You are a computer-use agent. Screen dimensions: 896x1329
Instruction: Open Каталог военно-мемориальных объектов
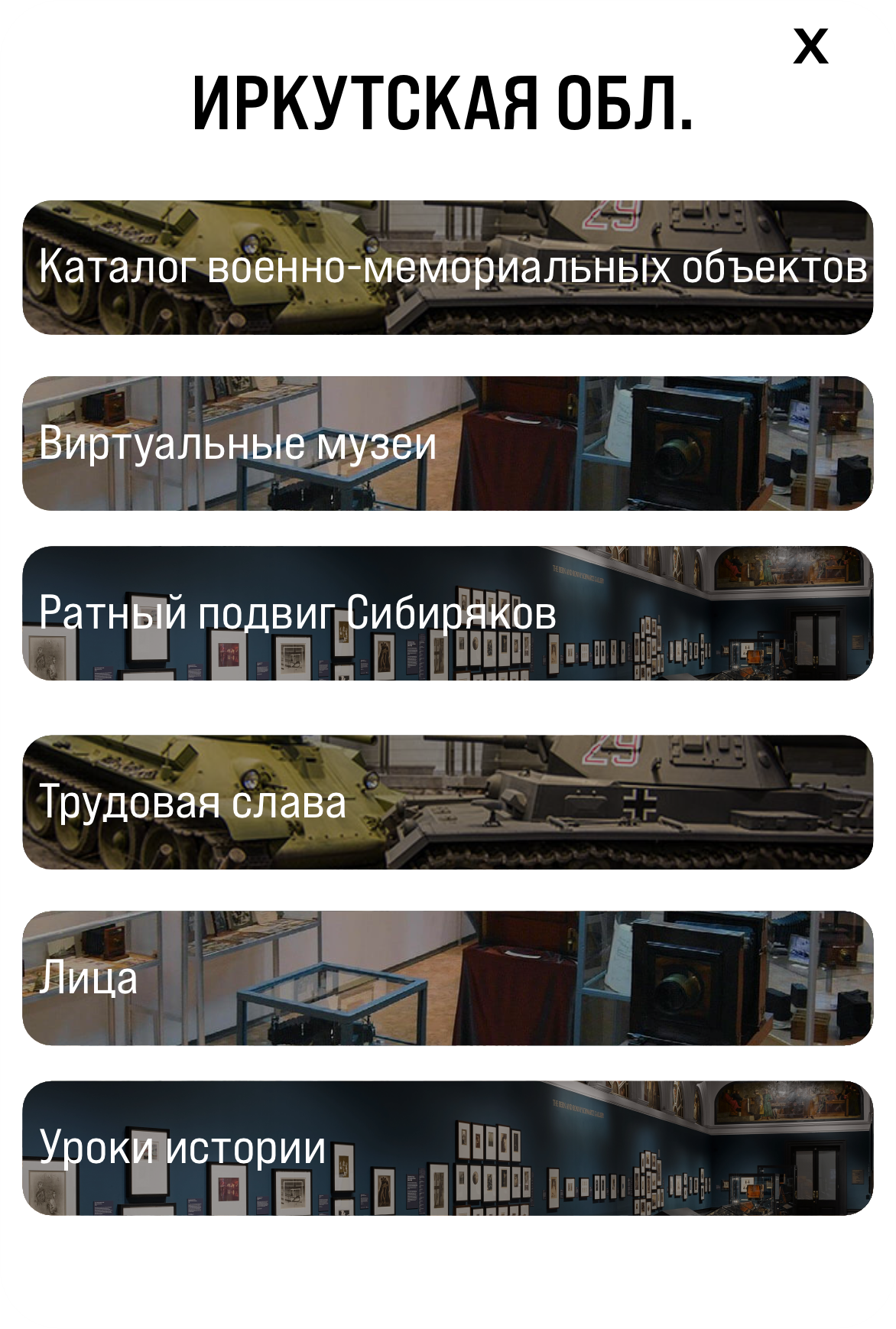click(448, 268)
